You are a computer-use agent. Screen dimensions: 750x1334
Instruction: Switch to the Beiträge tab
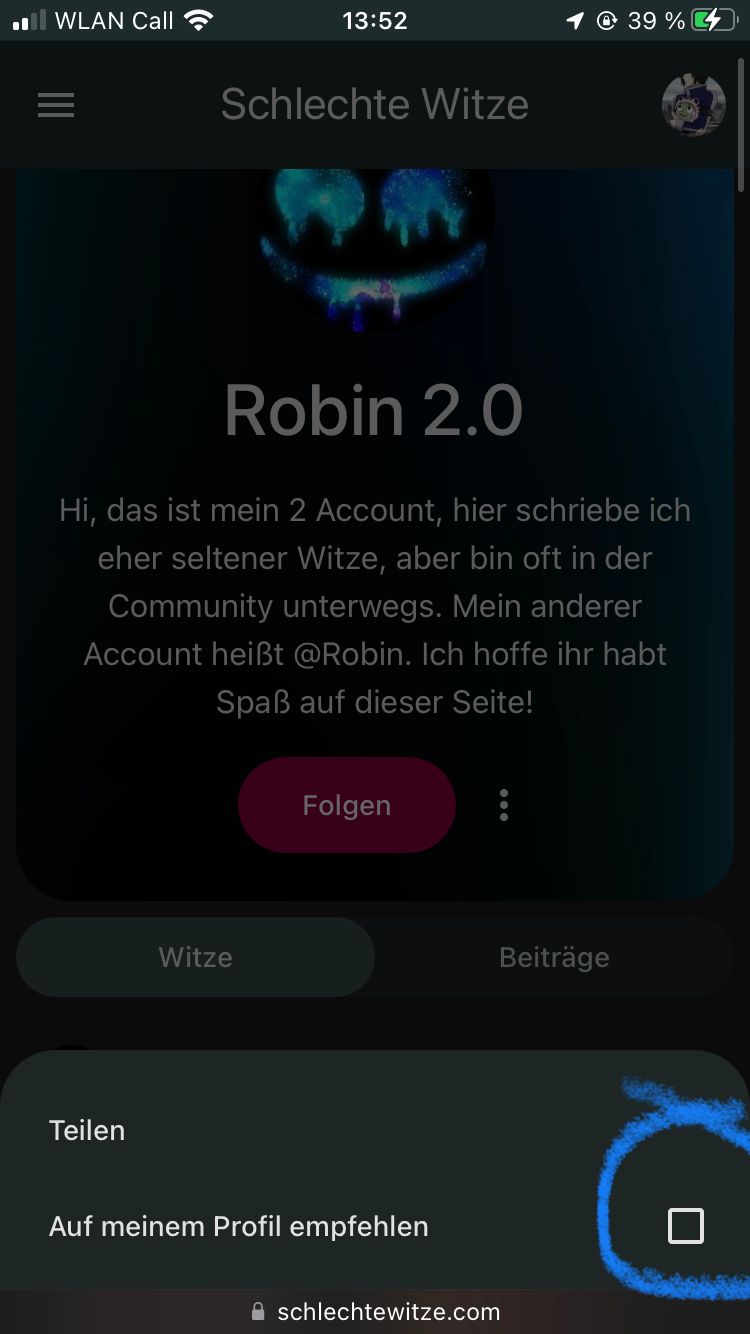point(554,957)
